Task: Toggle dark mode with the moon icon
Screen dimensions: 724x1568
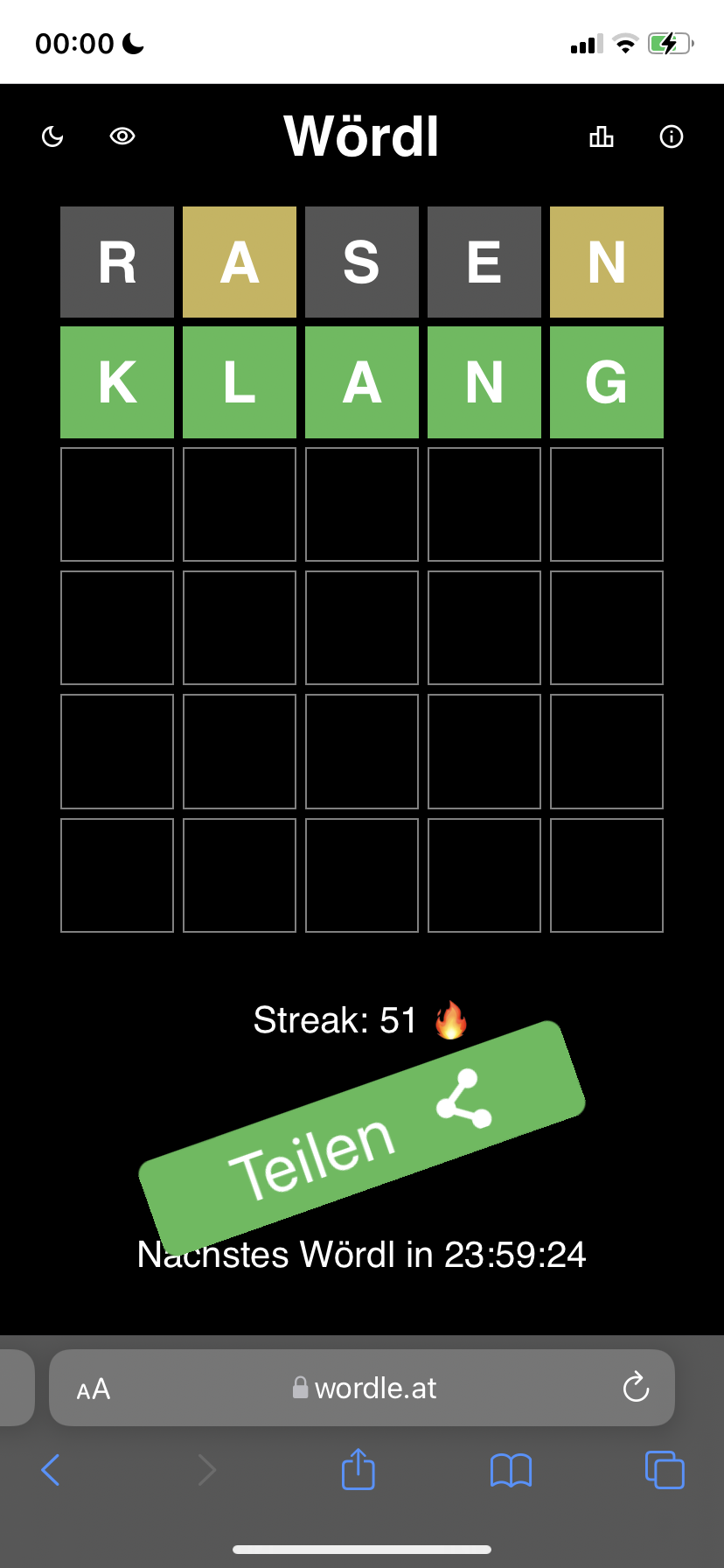Action: coord(52,136)
